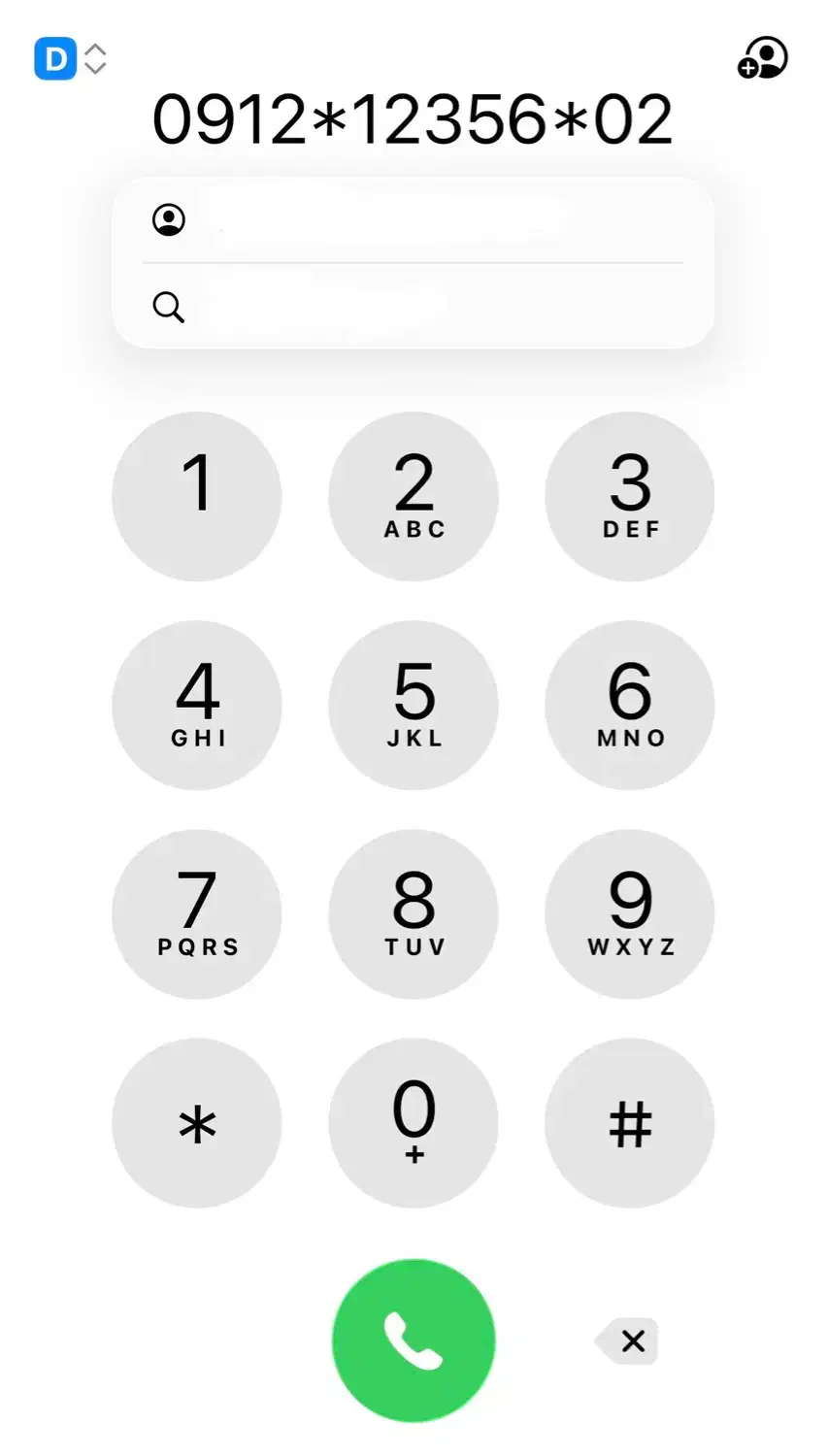Switch the SIM line labeled D

pos(70,59)
